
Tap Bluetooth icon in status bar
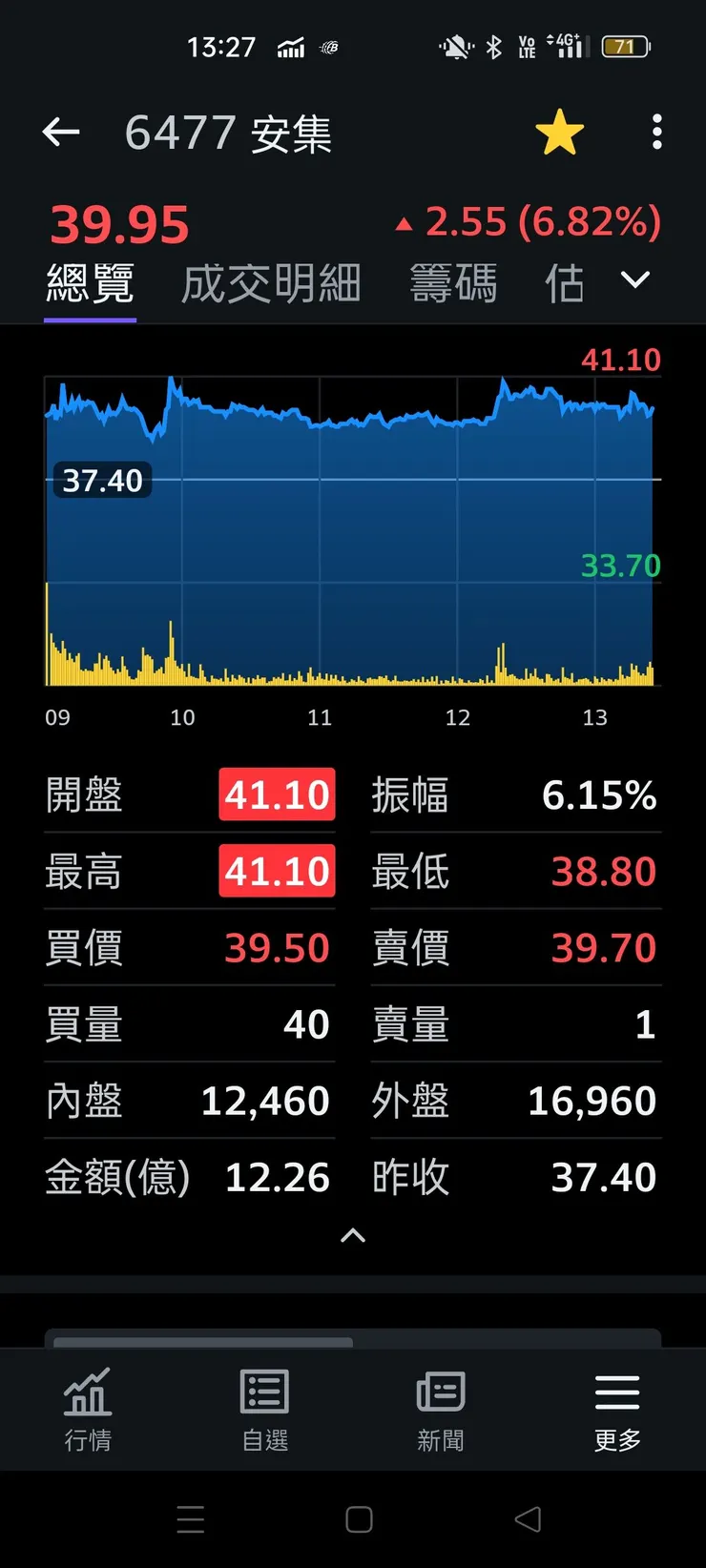tap(495, 46)
